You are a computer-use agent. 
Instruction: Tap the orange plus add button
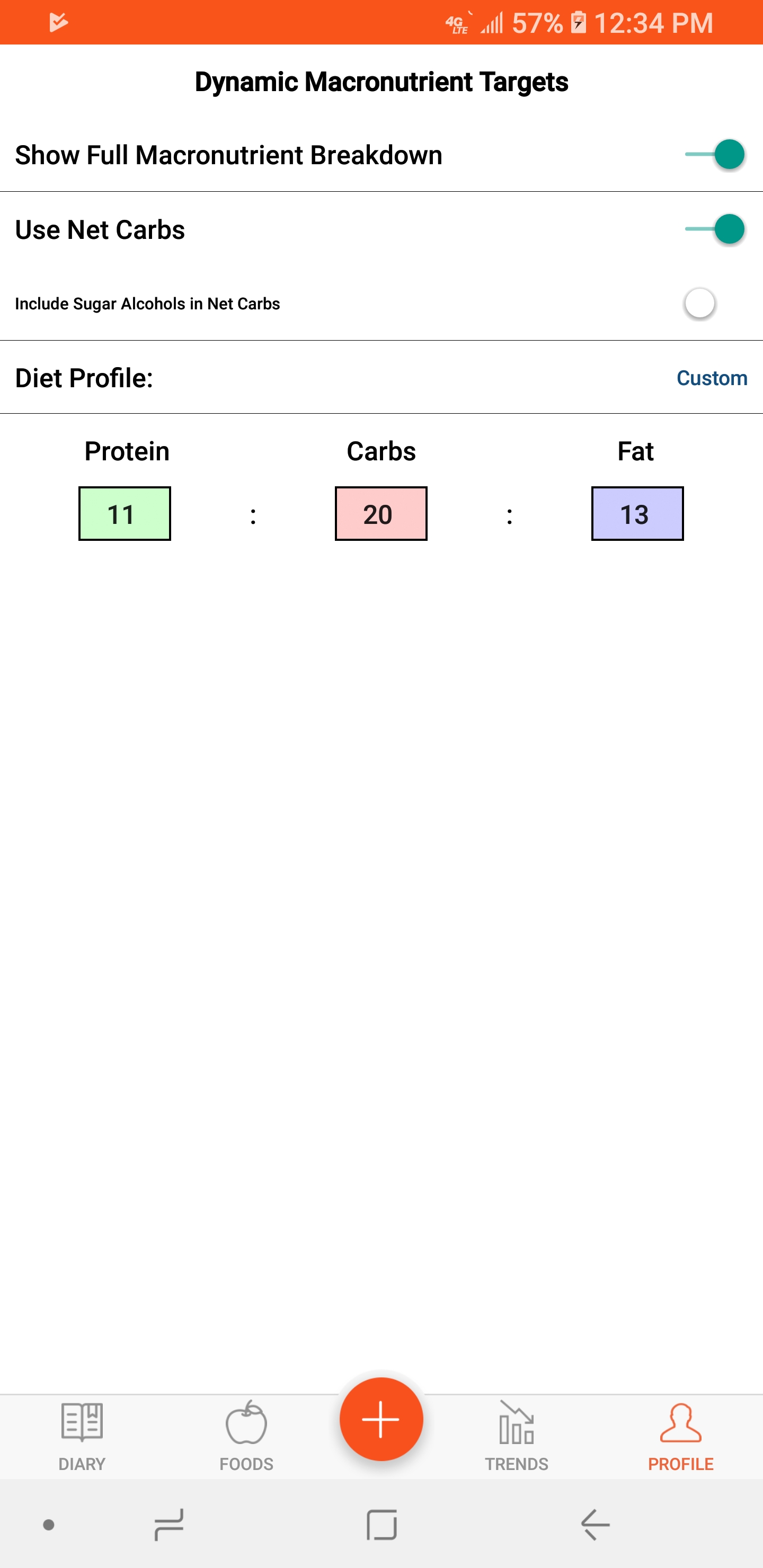point(381,1419)
